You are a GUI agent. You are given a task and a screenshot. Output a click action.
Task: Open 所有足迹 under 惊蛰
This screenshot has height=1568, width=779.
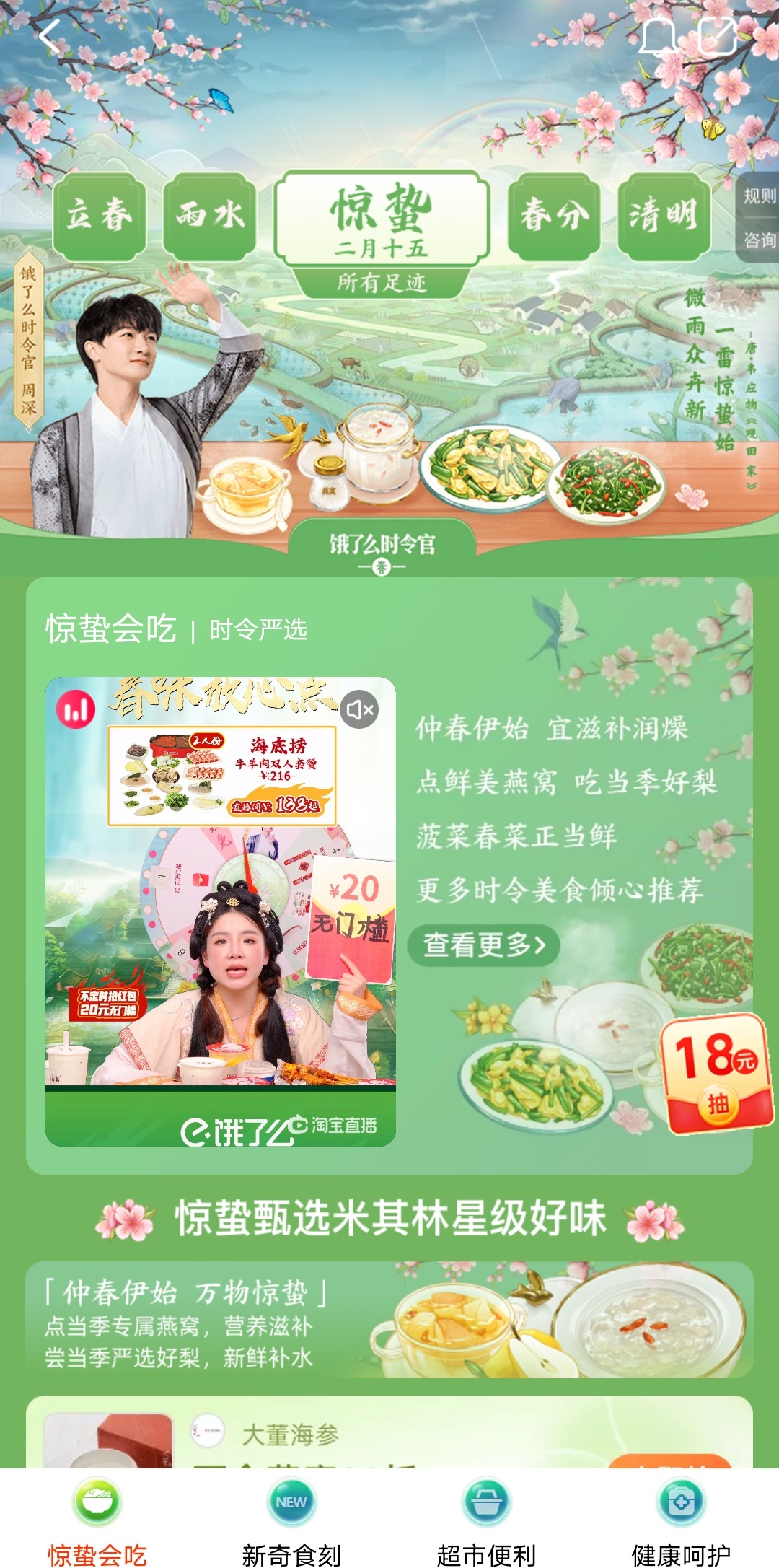click(381, 283)
